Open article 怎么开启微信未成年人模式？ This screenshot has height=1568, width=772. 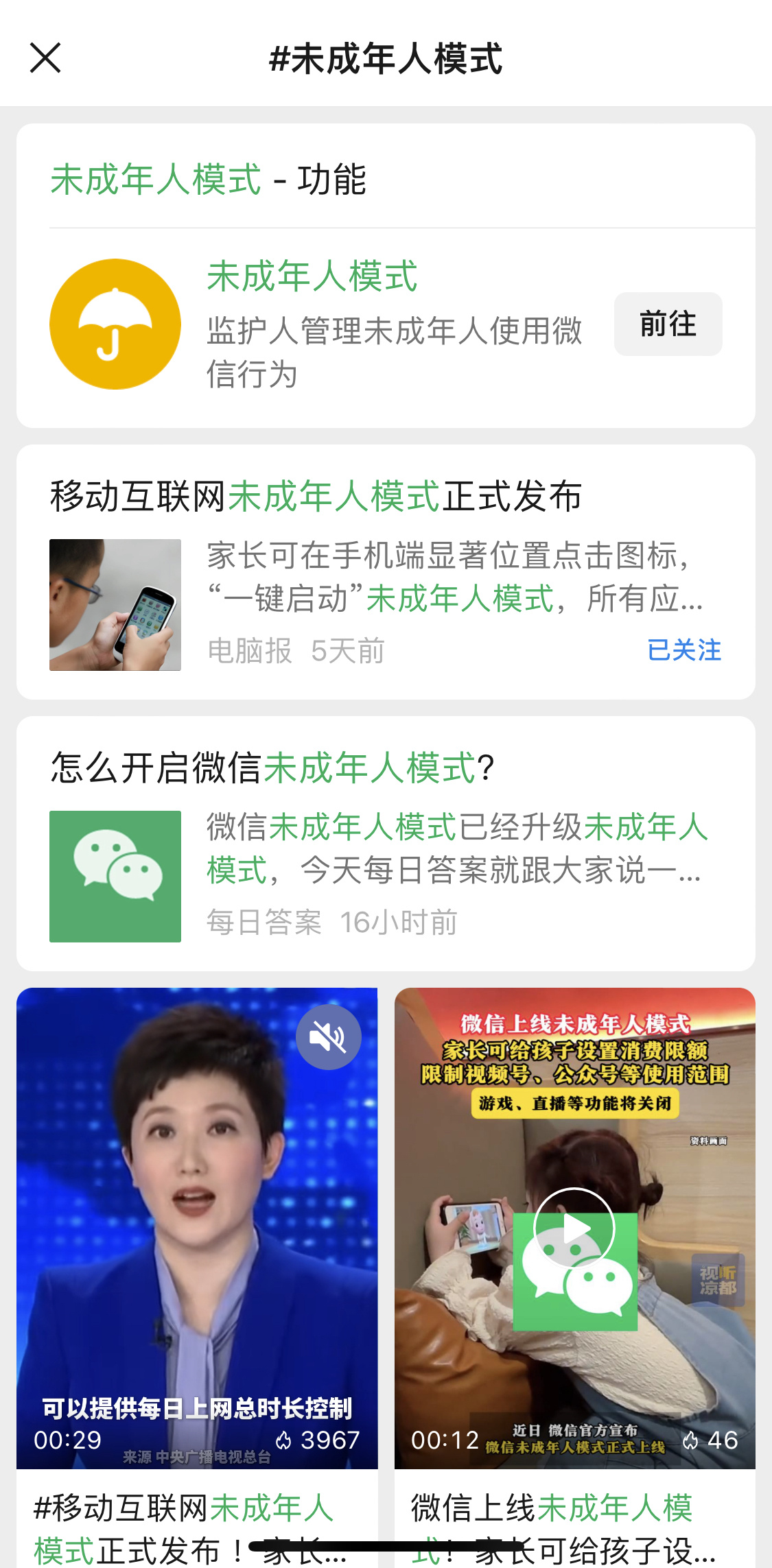pyautogui.click(x=386, y=844)
